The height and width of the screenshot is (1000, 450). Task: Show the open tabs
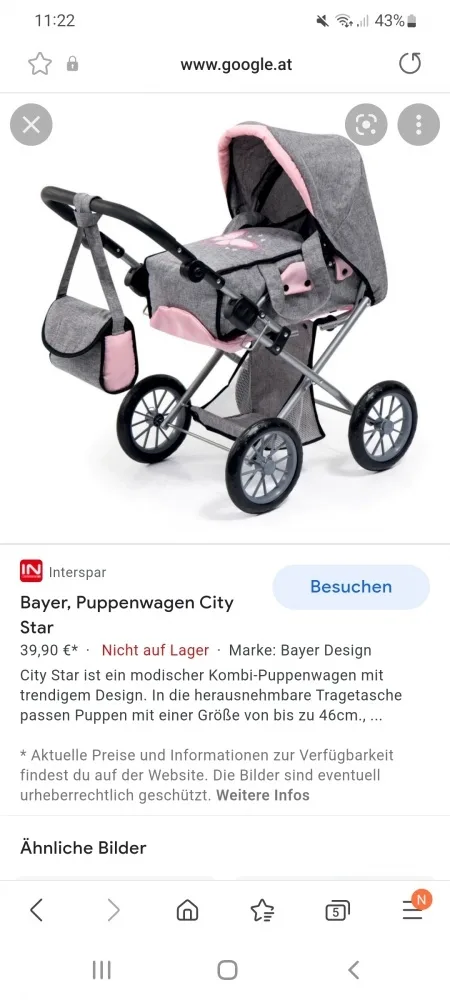pos(337,911)
